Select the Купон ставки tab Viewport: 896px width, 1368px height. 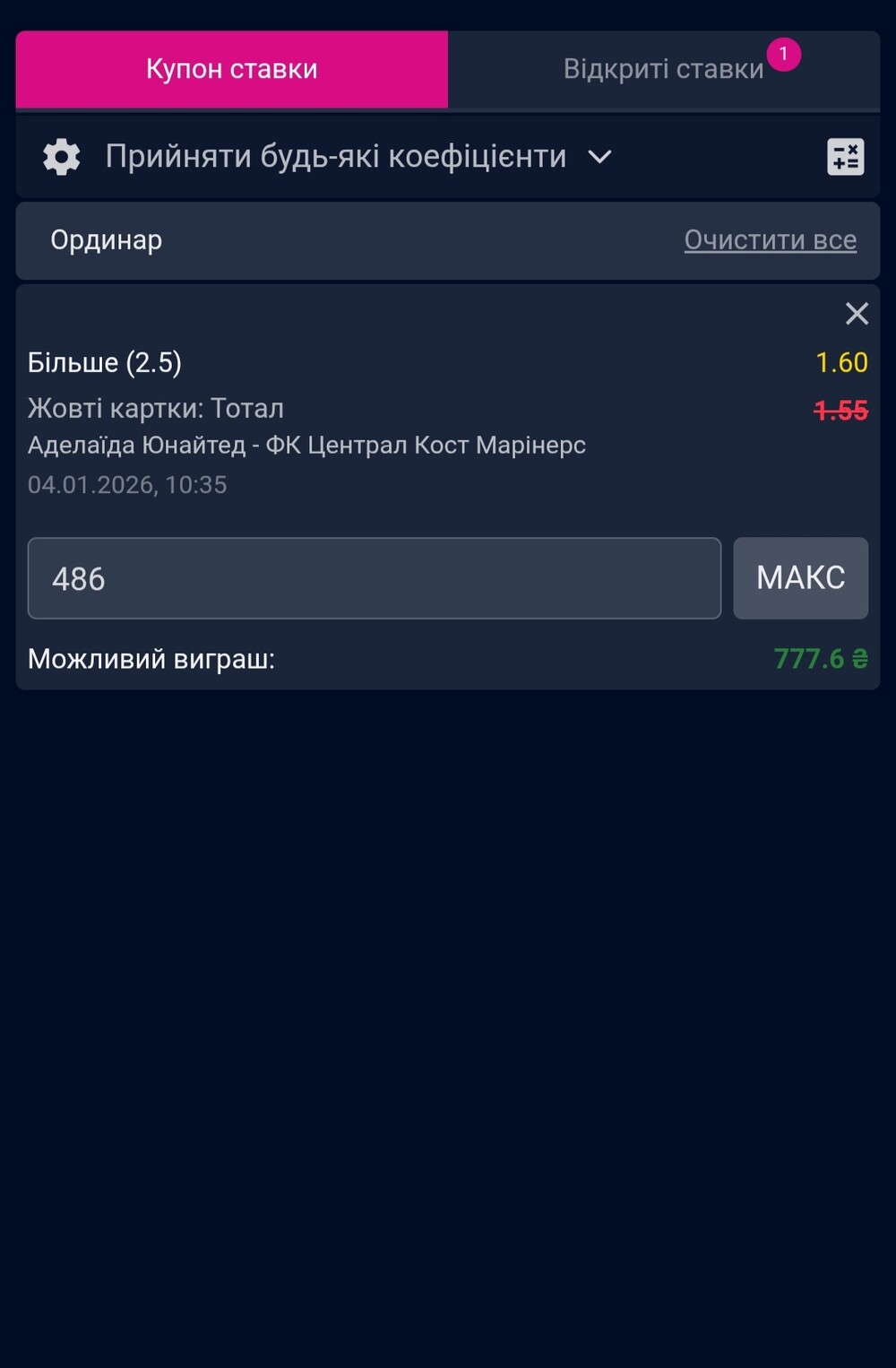pos(231,70)
